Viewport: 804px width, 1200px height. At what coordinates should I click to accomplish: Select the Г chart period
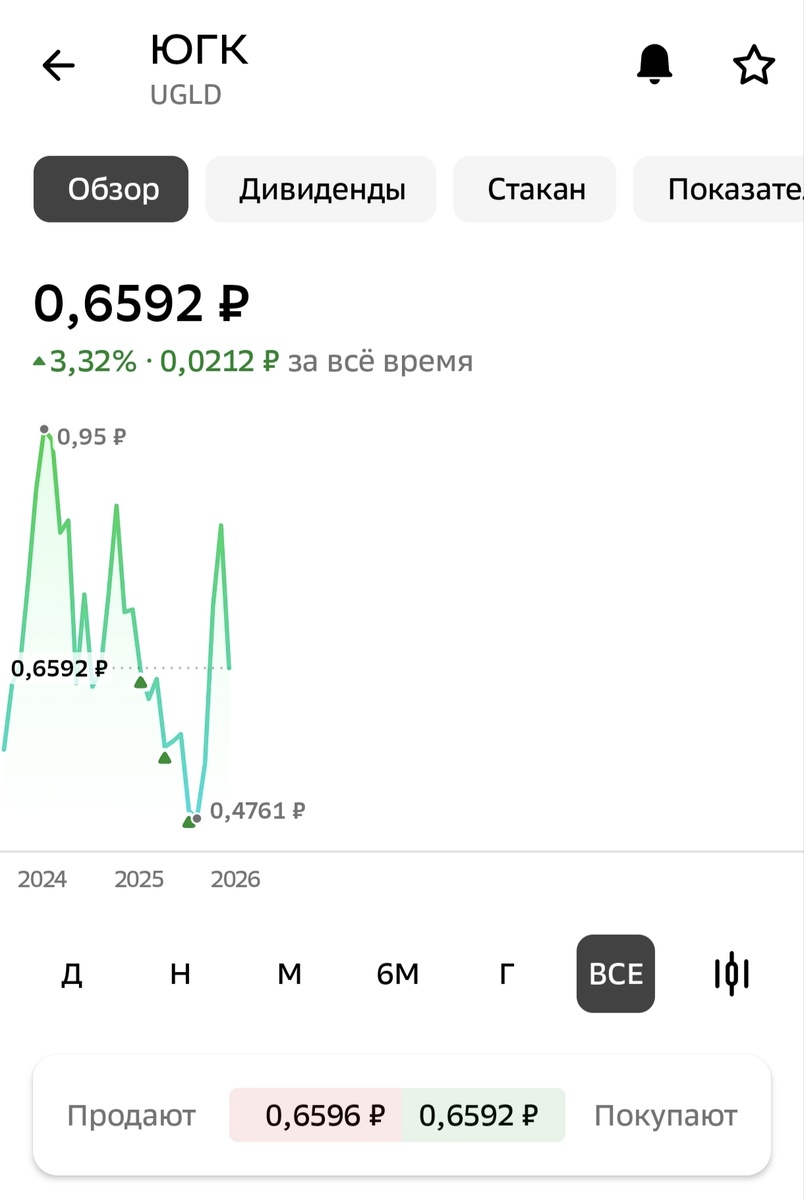click(x=507, y=974)
